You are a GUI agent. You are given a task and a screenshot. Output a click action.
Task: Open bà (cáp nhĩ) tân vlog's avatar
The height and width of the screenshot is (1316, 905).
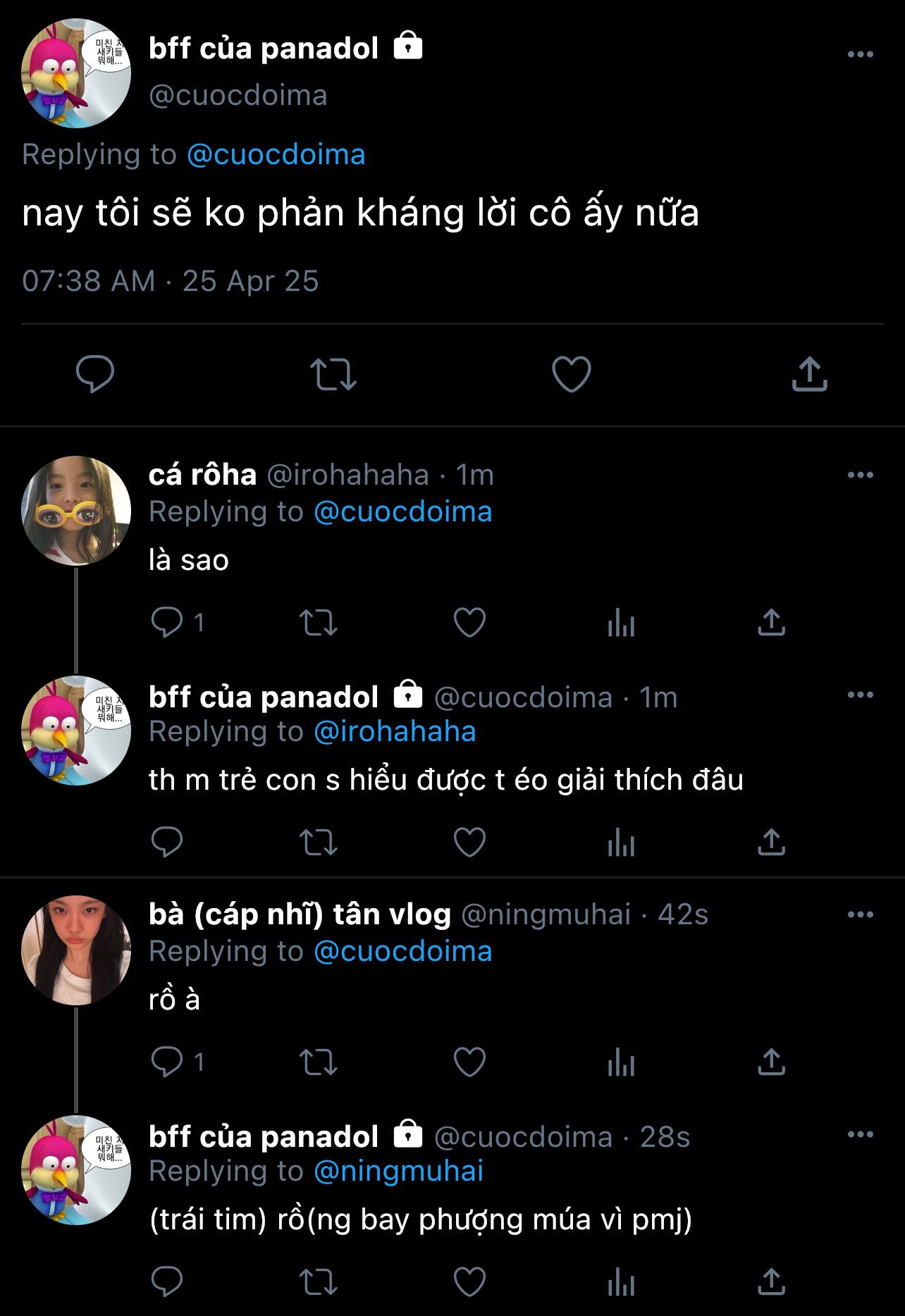click(76, 950)
